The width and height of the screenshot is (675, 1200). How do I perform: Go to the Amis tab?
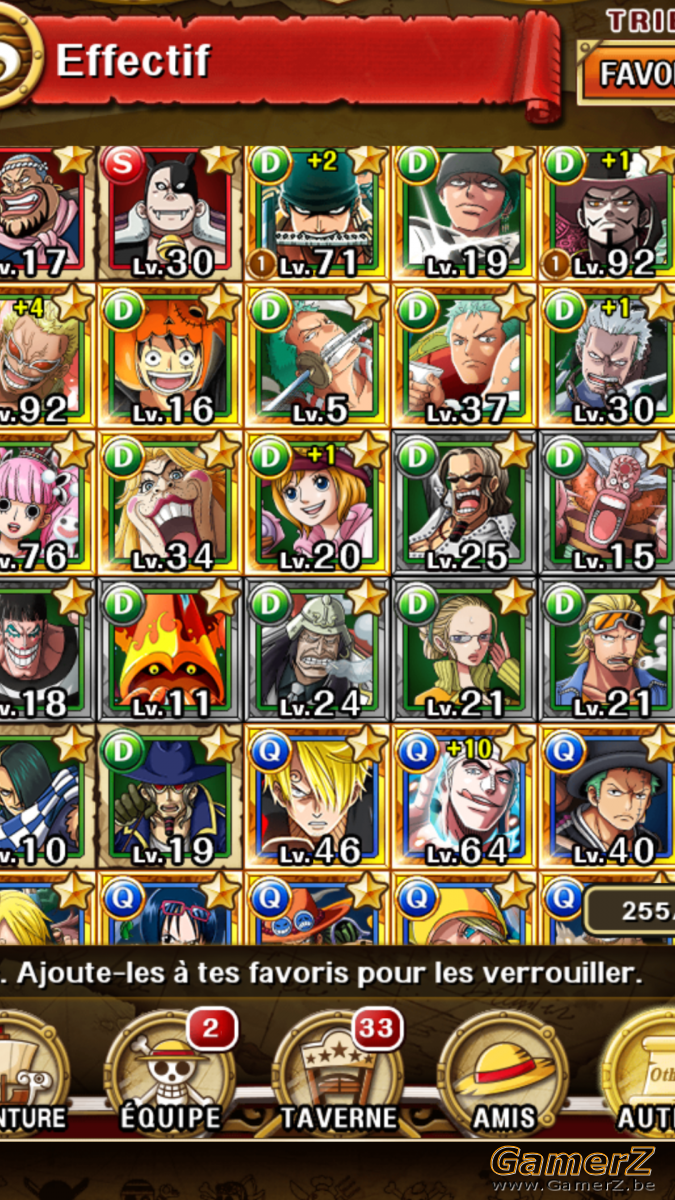point(504,1075)
